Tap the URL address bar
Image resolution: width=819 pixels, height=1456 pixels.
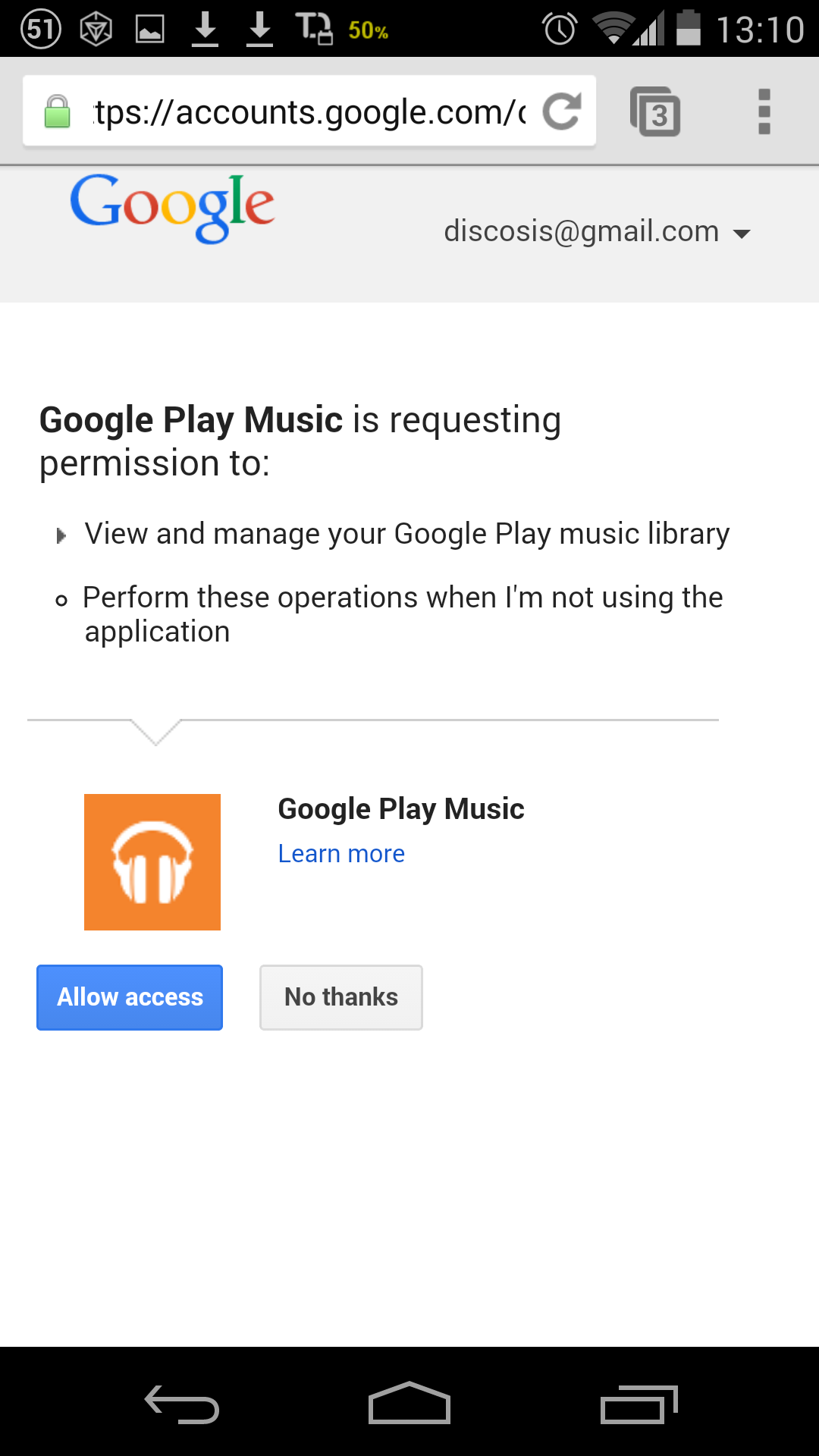(x=309, y=111)
